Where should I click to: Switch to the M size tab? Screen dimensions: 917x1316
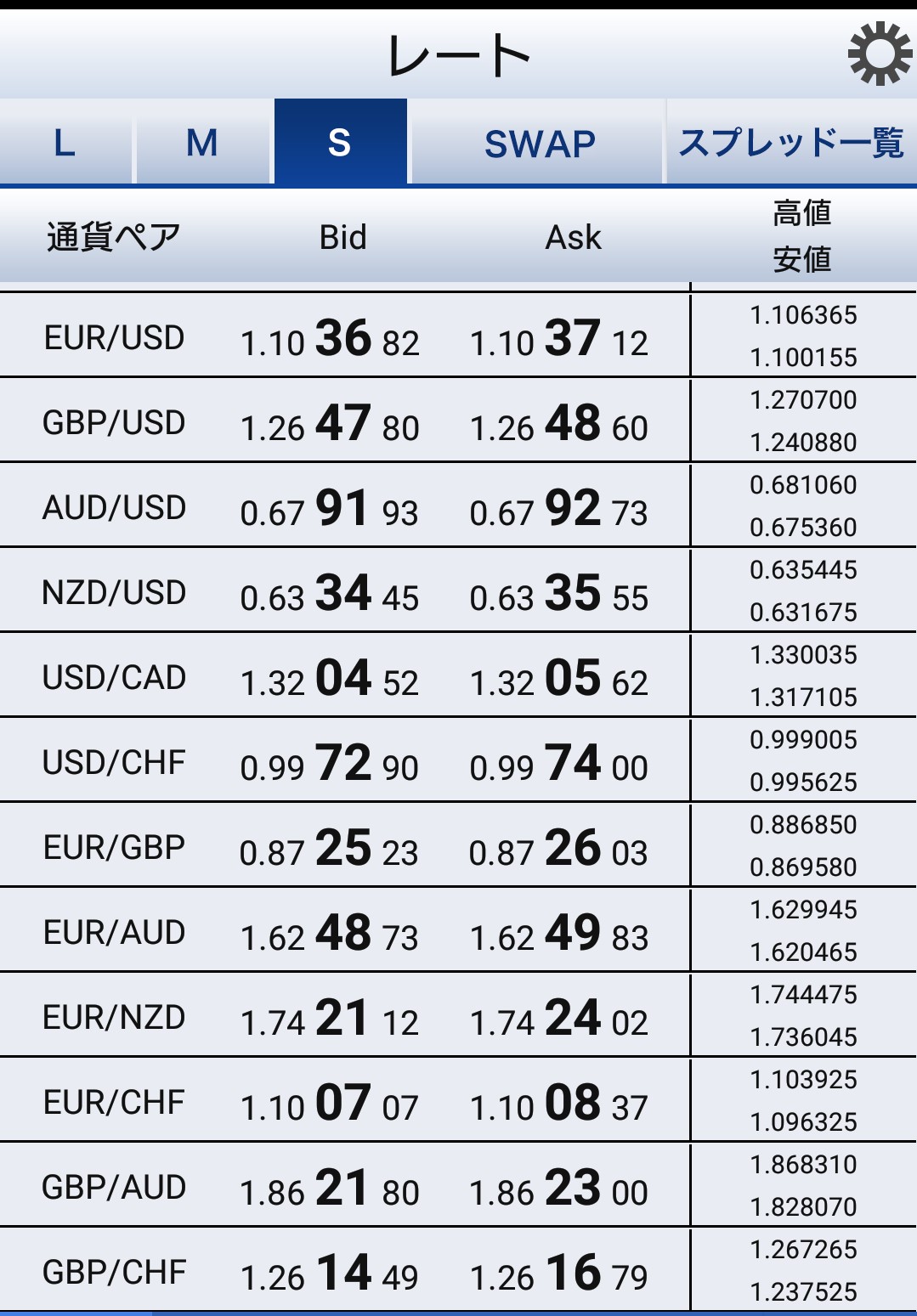coord(202,143)
